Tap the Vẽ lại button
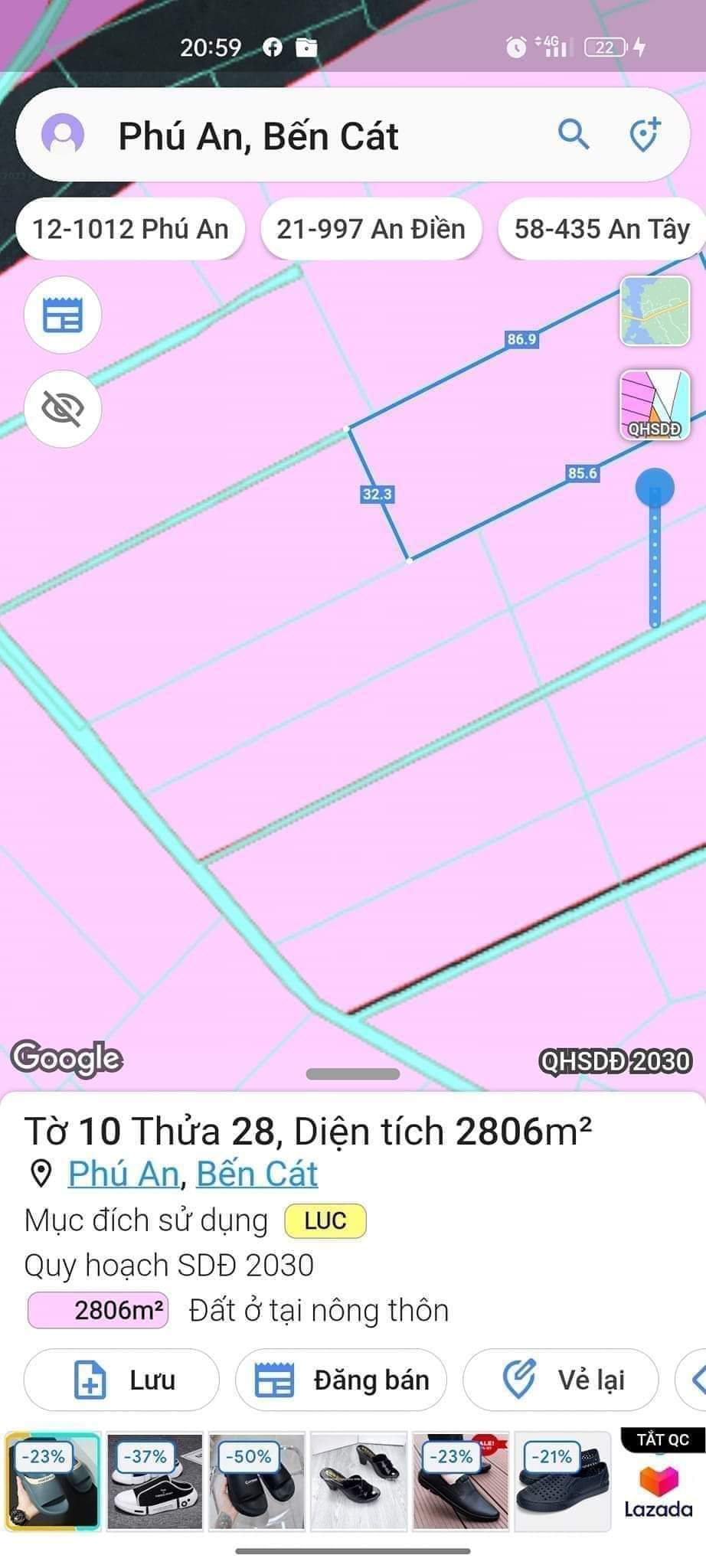Screen dimensions: 706x1568 (x=561, y=1380)
